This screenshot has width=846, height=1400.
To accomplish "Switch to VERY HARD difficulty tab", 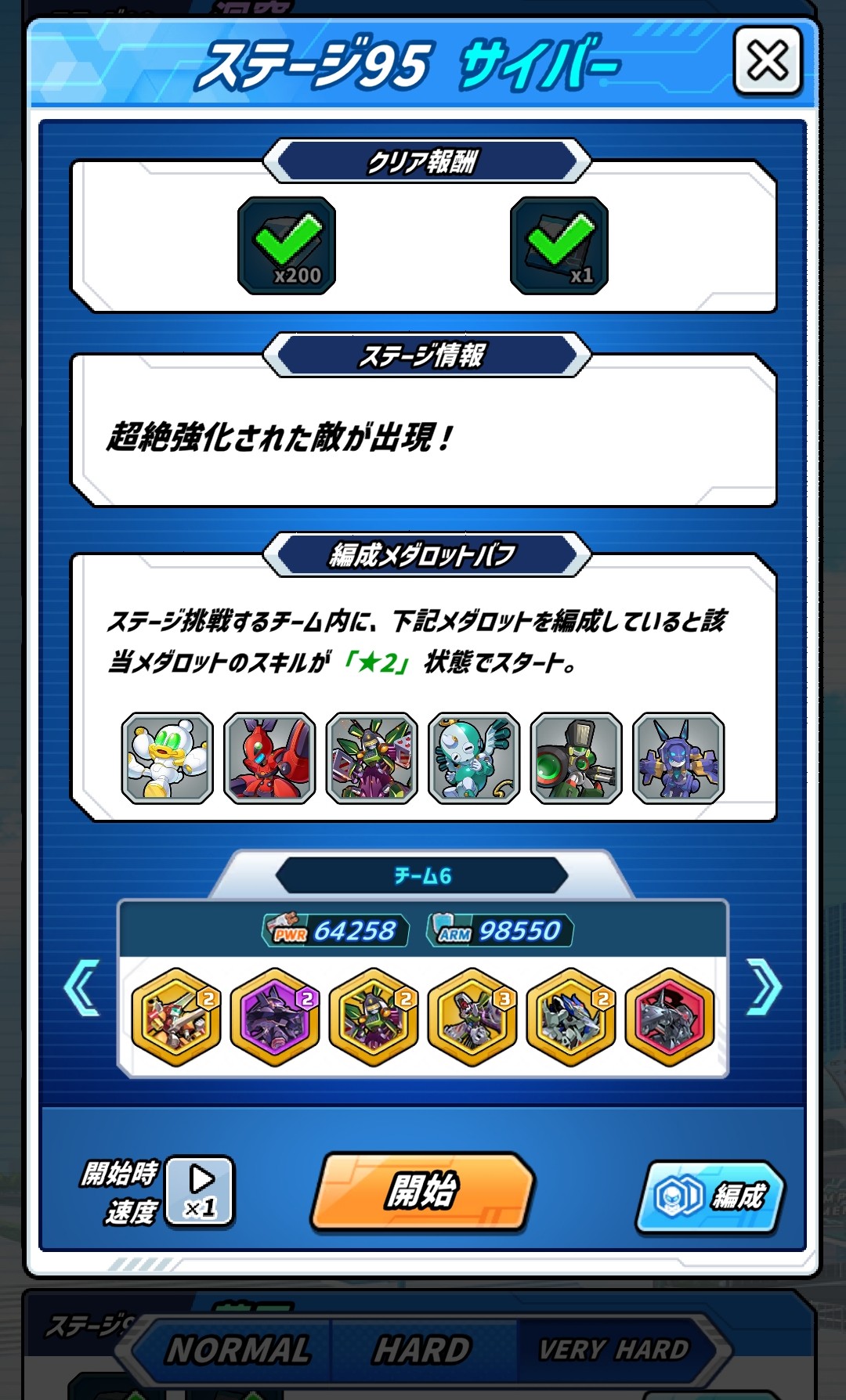I will coord(613,1349).
